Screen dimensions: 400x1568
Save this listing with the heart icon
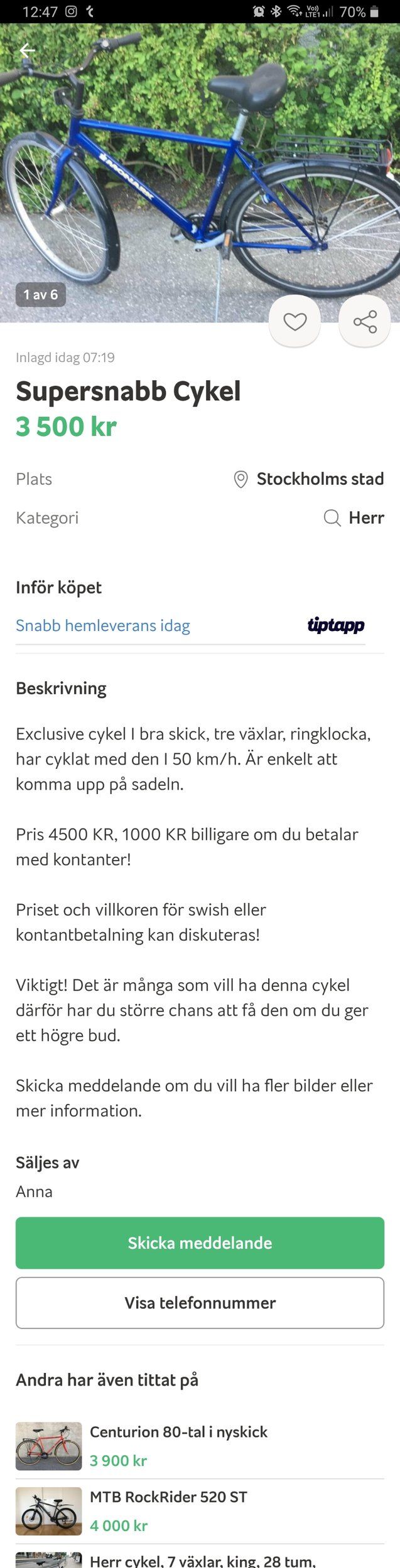point(295,321)
